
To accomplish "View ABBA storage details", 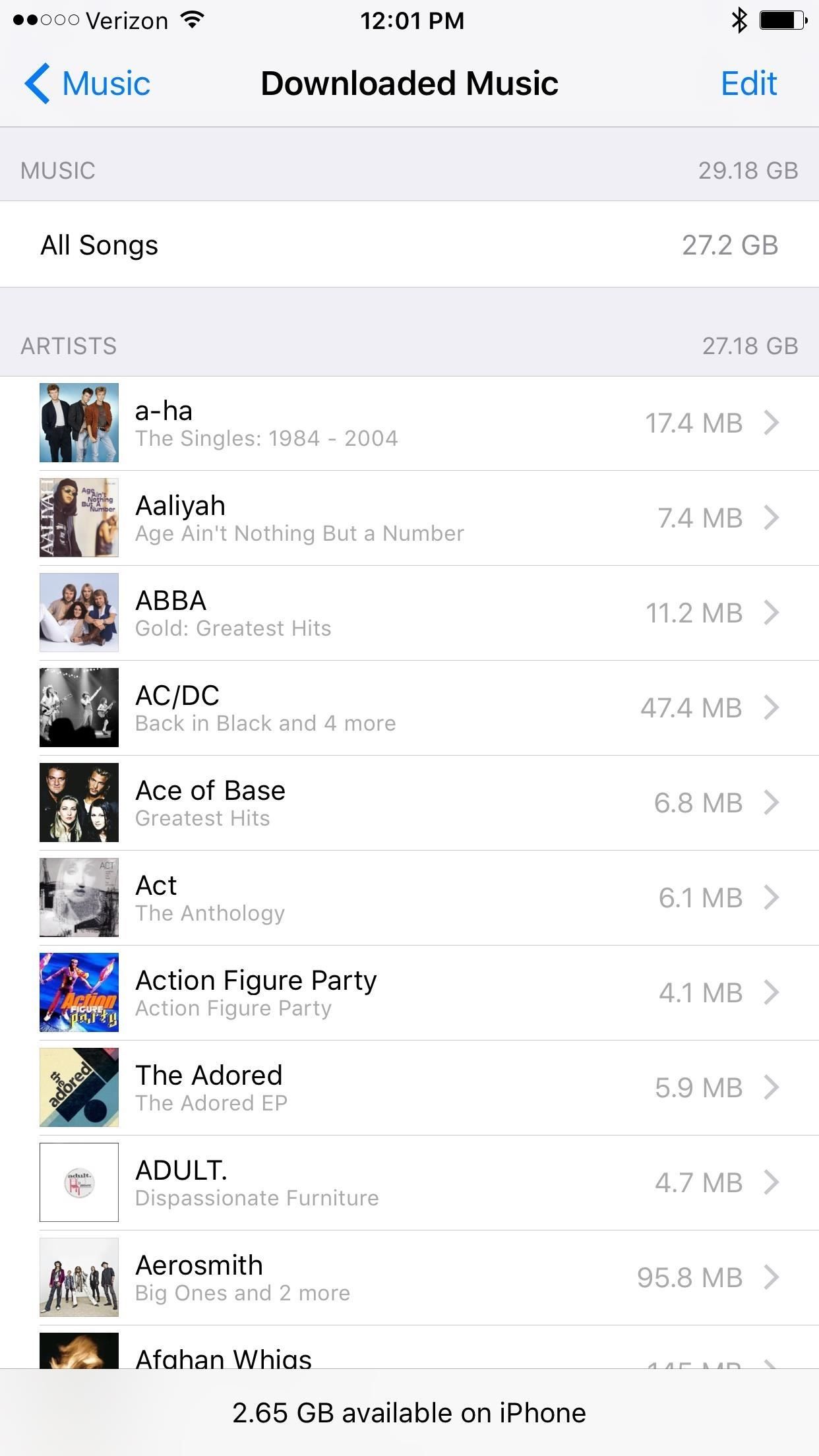I will point(409,613).
